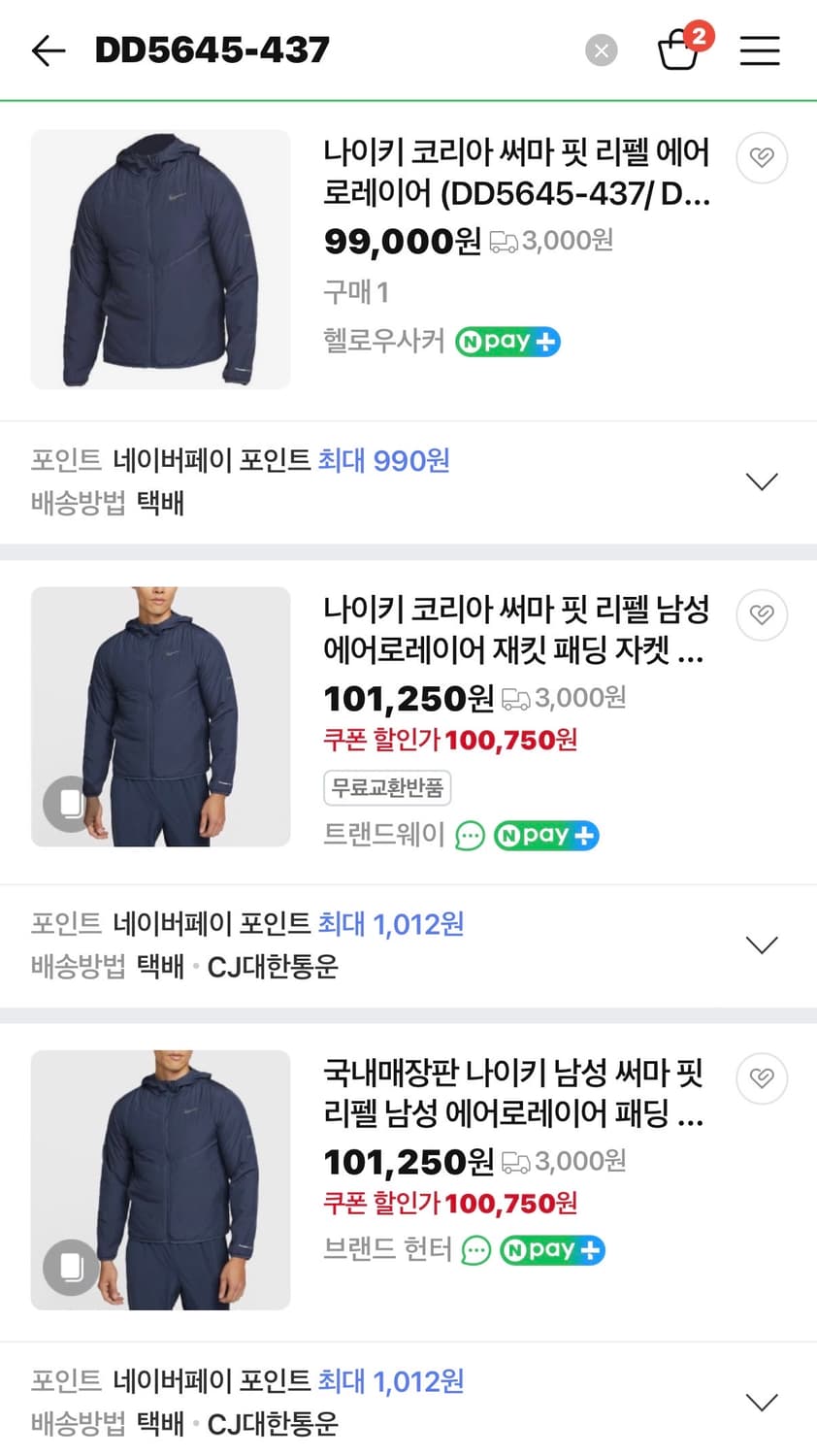Viewport: 817px width, 1456px height.
Task: Expand first product's 포인트 details chevron
Action: [x=760, y=481]
